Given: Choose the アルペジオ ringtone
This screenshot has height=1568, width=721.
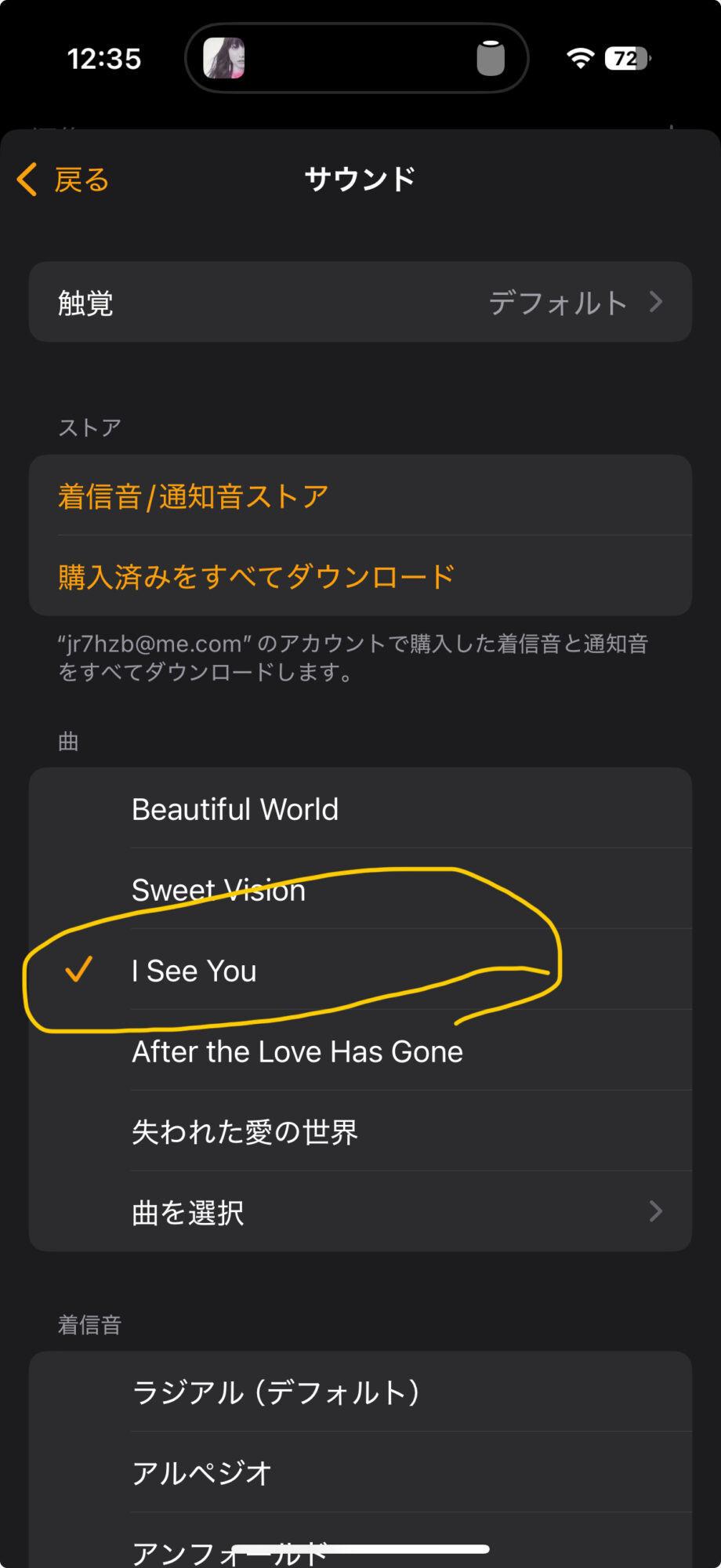Looking at the screenshot, I should point(360,1472).
